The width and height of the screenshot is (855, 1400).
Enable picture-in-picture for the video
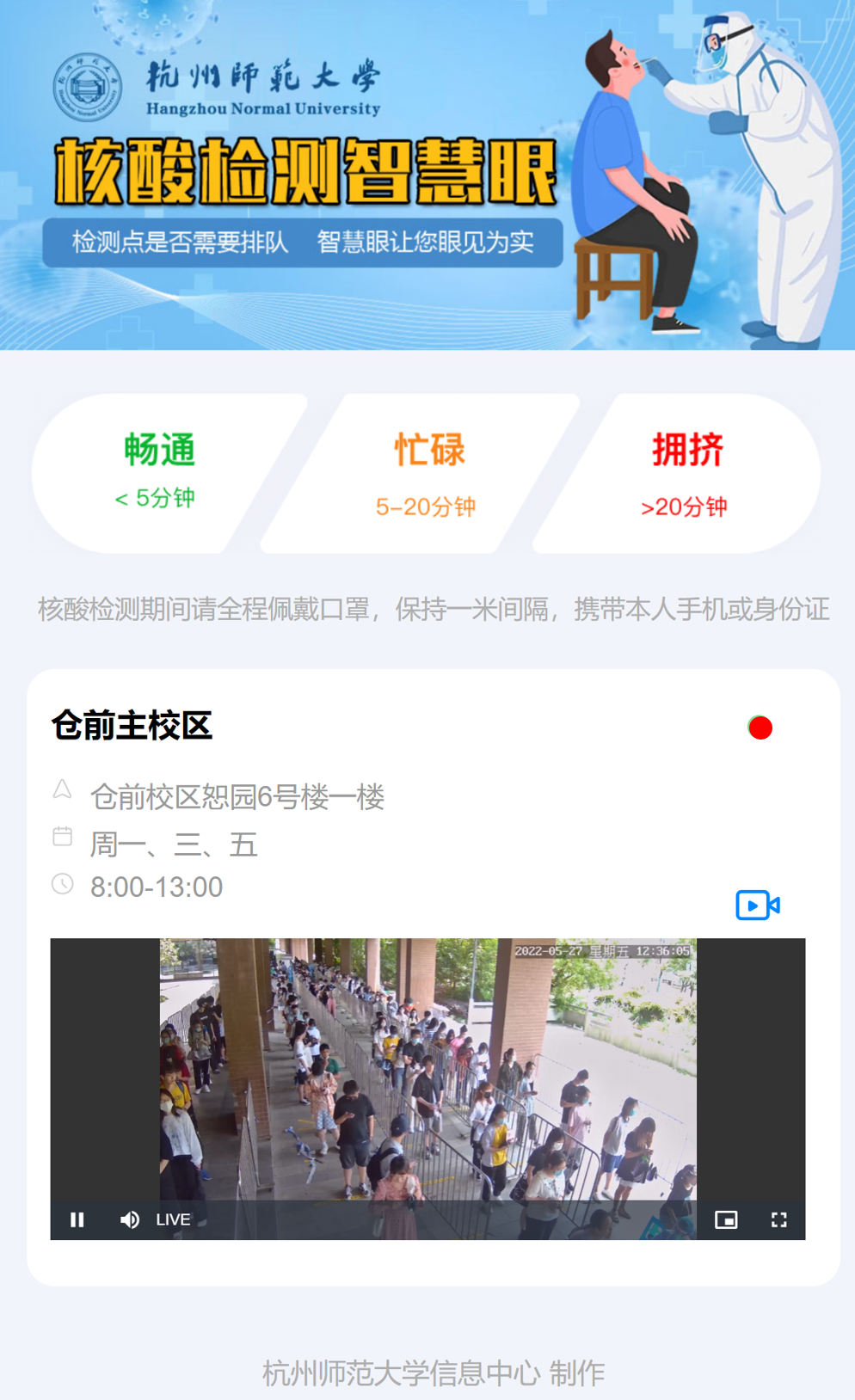click(726, 1219)
